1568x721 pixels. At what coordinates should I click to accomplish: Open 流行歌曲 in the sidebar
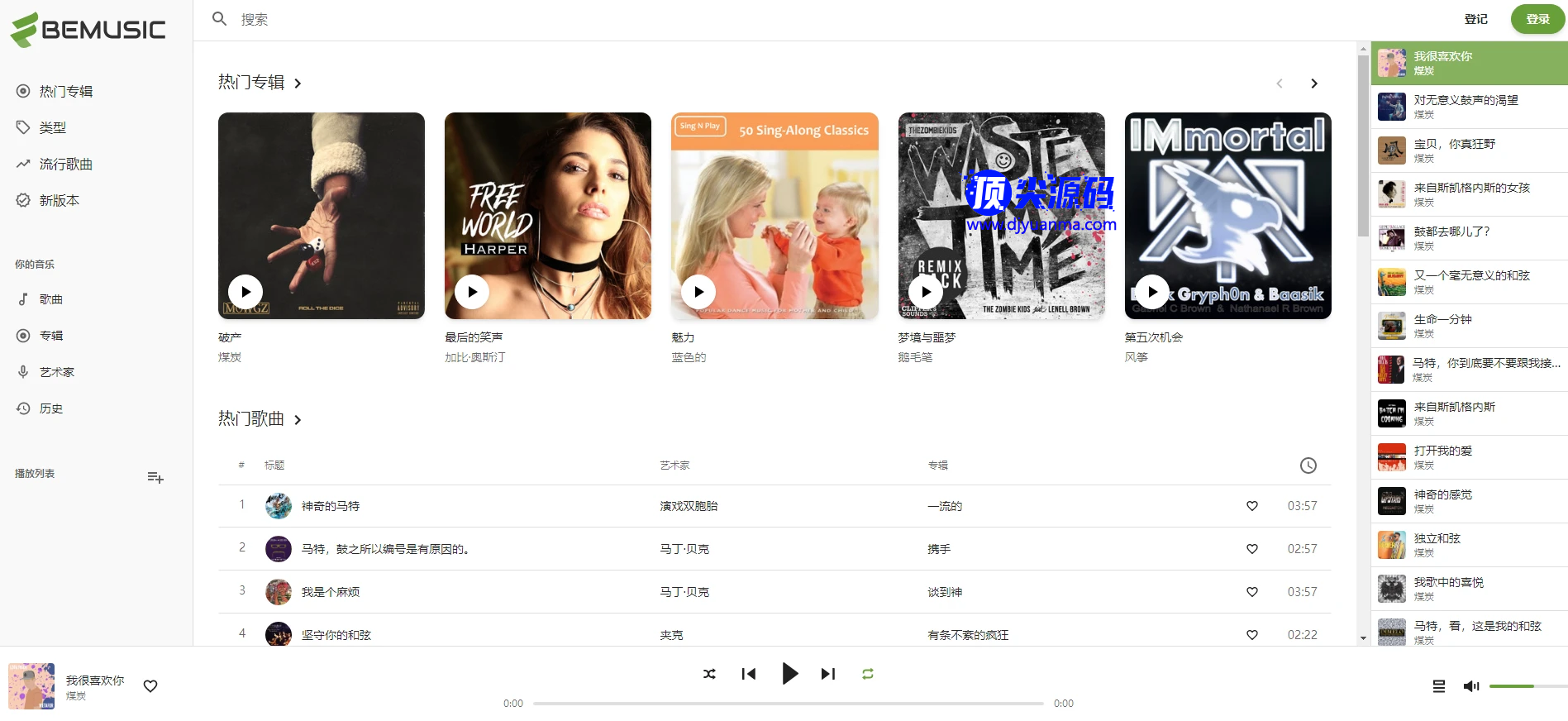tap(65, 164)
